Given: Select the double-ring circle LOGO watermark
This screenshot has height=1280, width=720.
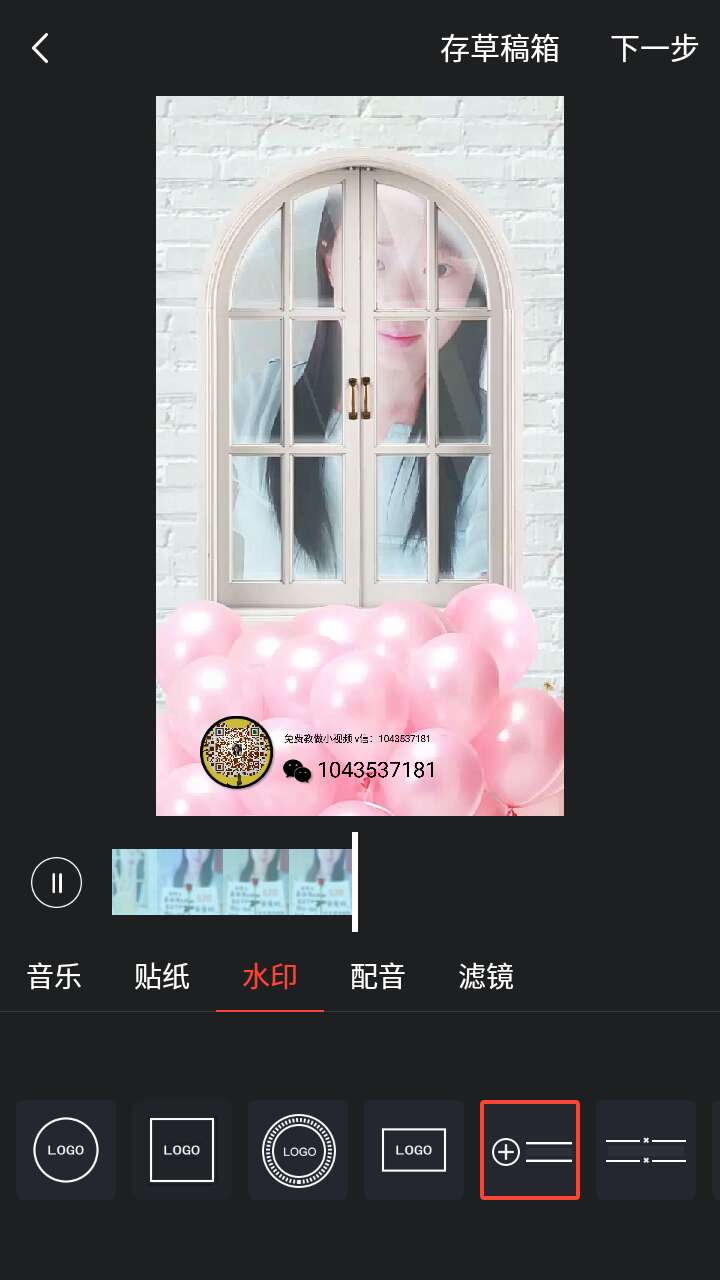Looking at the screenshot, I should tap(298, 1150).
